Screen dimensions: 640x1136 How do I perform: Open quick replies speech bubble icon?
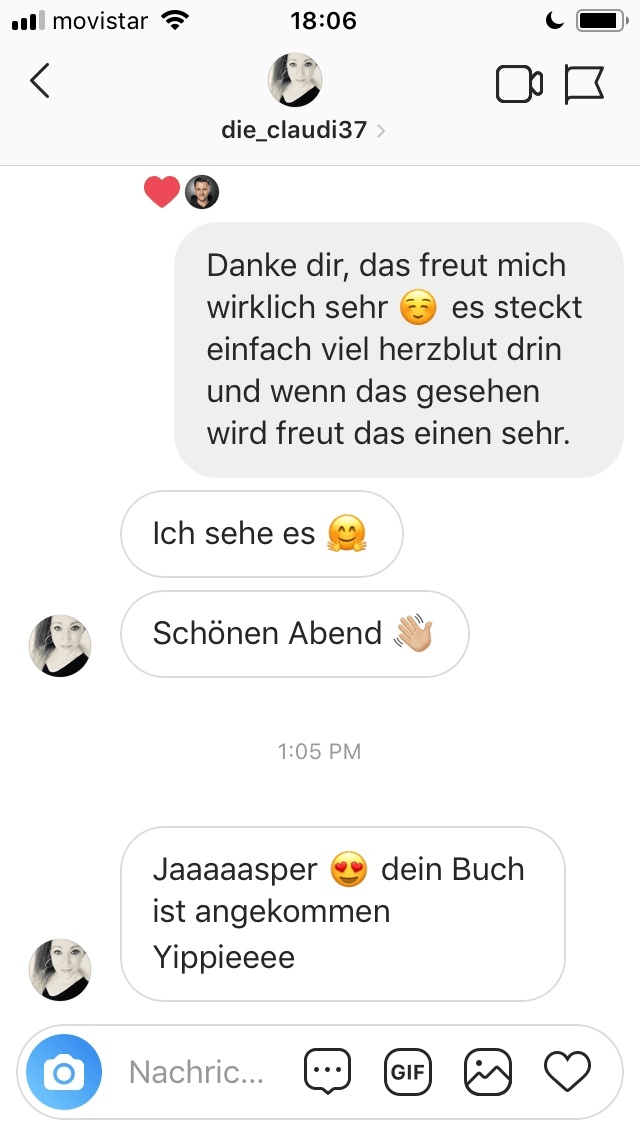[327, 1072]
